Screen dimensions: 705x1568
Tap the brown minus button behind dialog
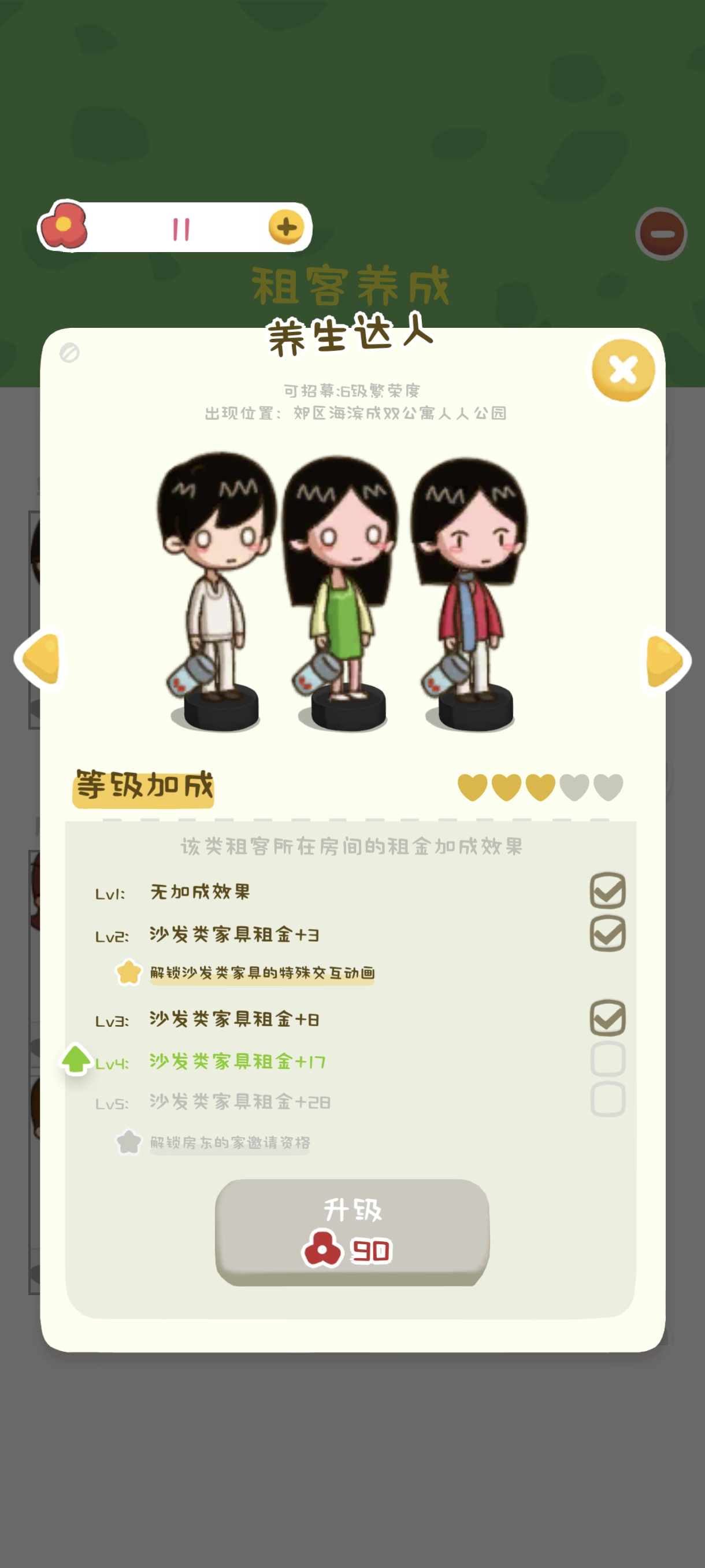coord(661,234)
